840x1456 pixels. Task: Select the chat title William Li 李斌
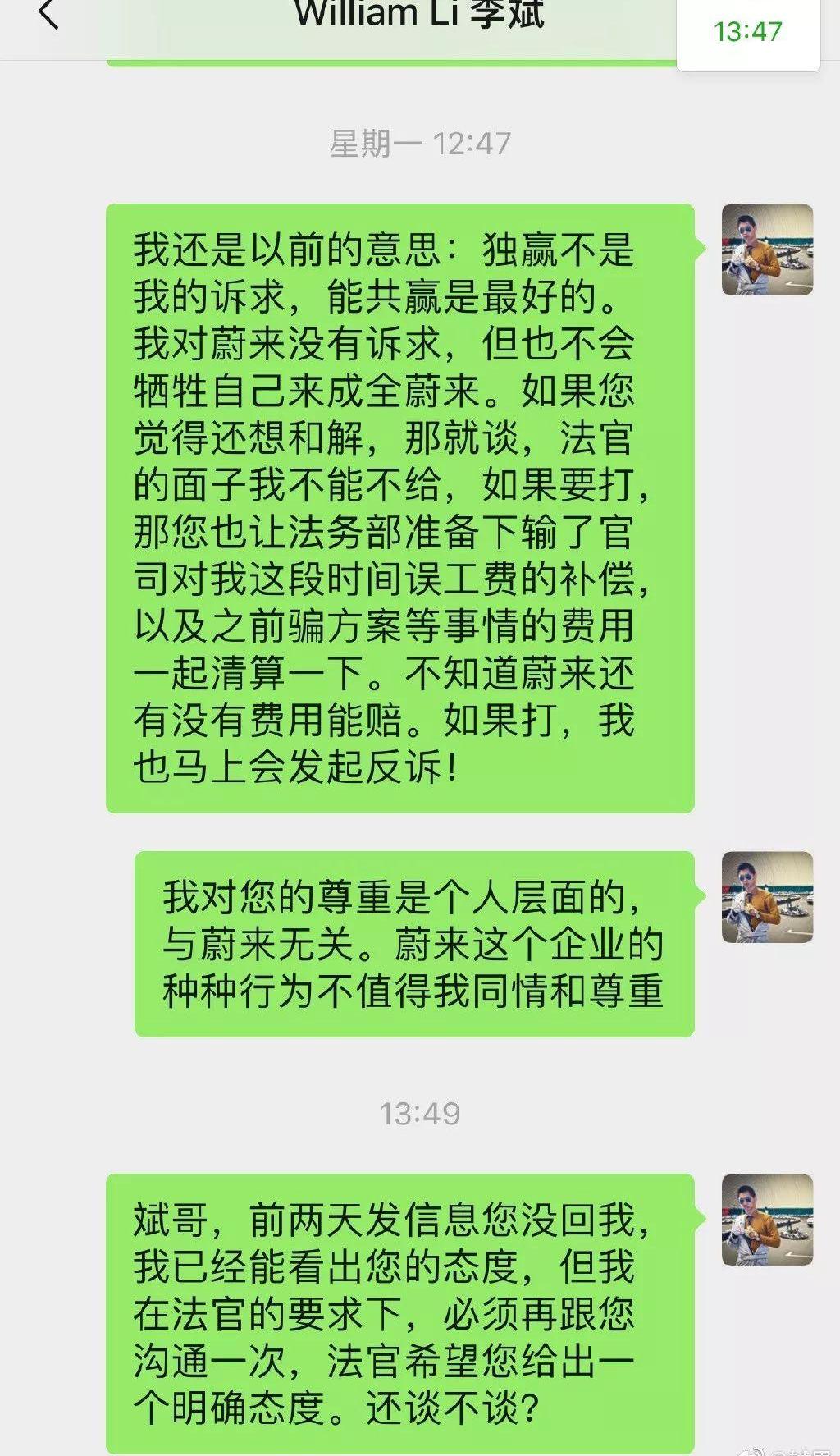click(x=419, y=15)
